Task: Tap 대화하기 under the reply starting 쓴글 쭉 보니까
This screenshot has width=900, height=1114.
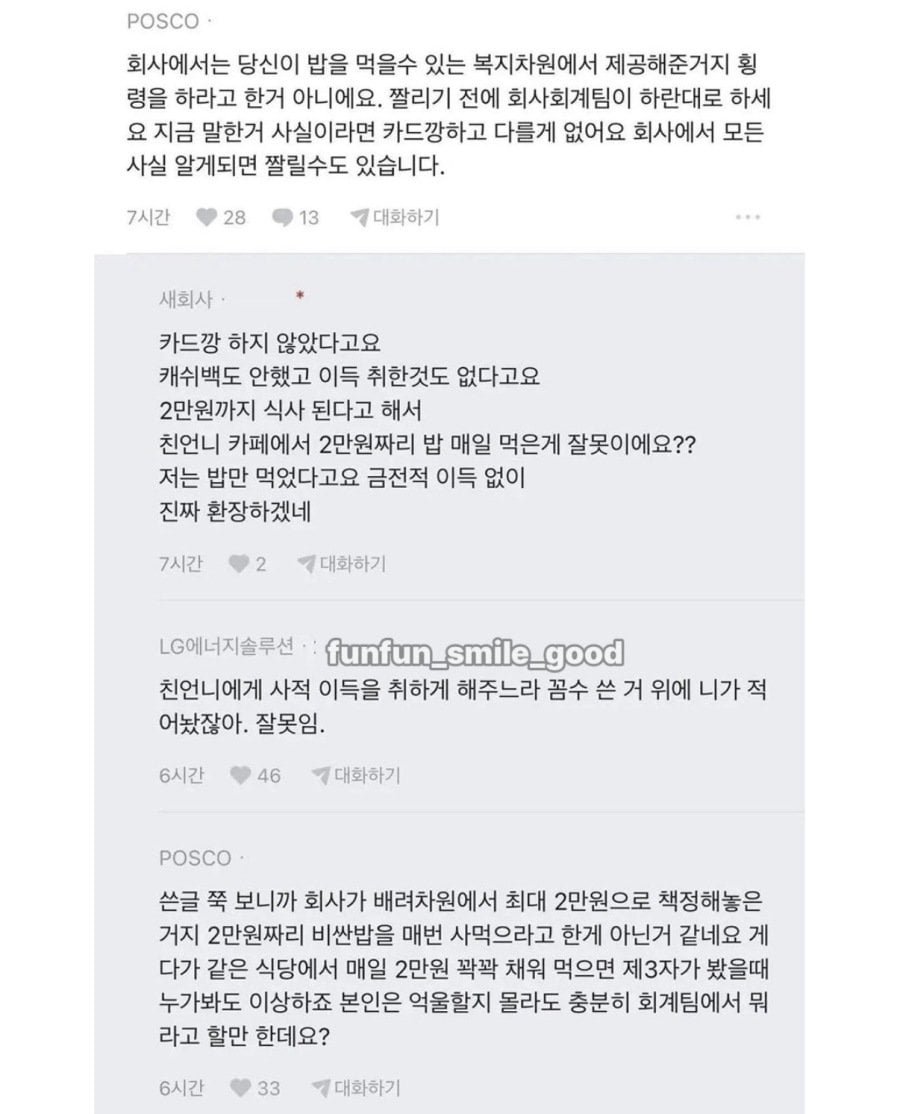Action: point(356,1088)
